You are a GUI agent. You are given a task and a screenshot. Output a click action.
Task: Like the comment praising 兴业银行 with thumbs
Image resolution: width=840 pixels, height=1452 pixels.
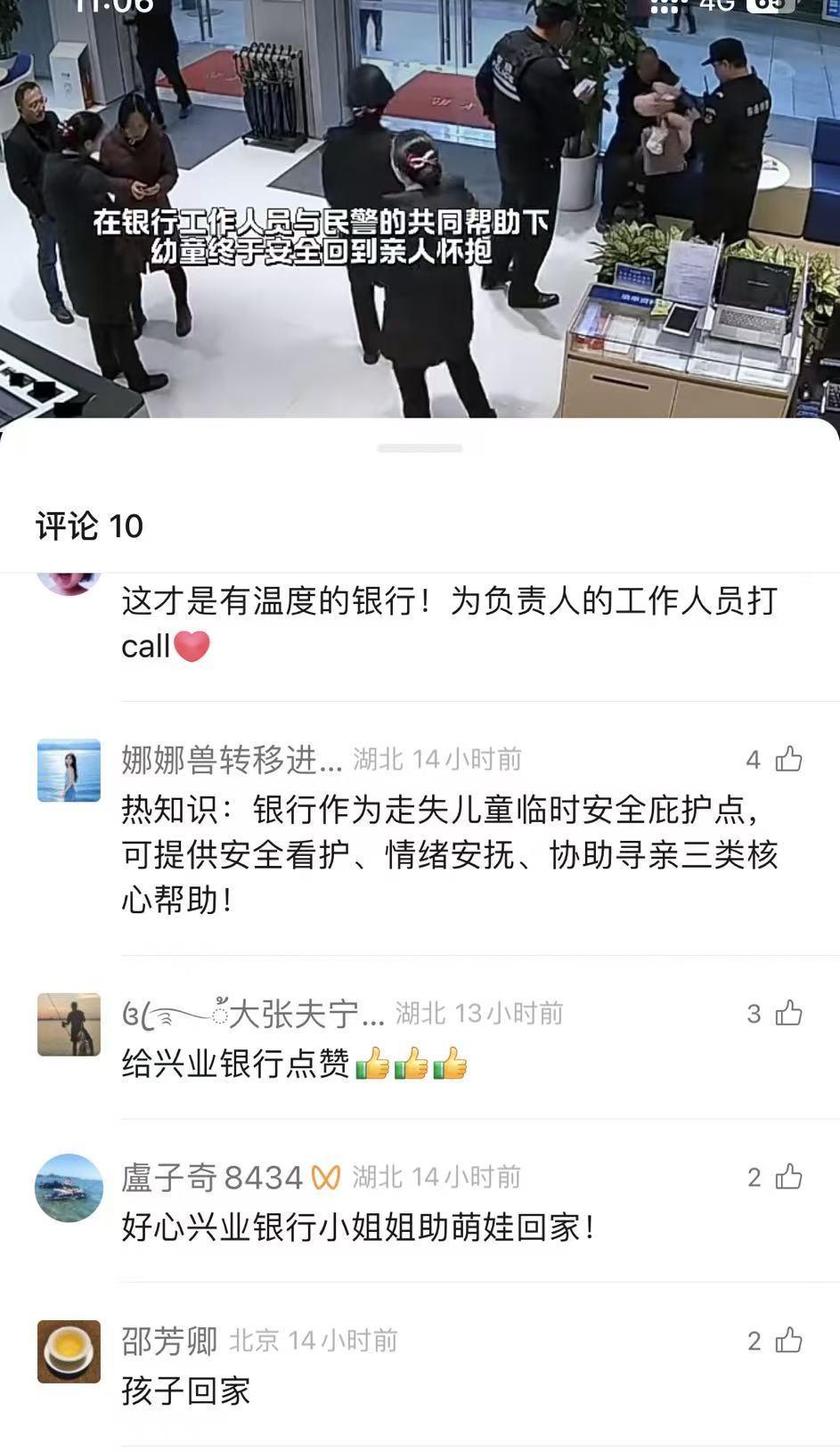pyautogui.click(x=788, y=1014)
